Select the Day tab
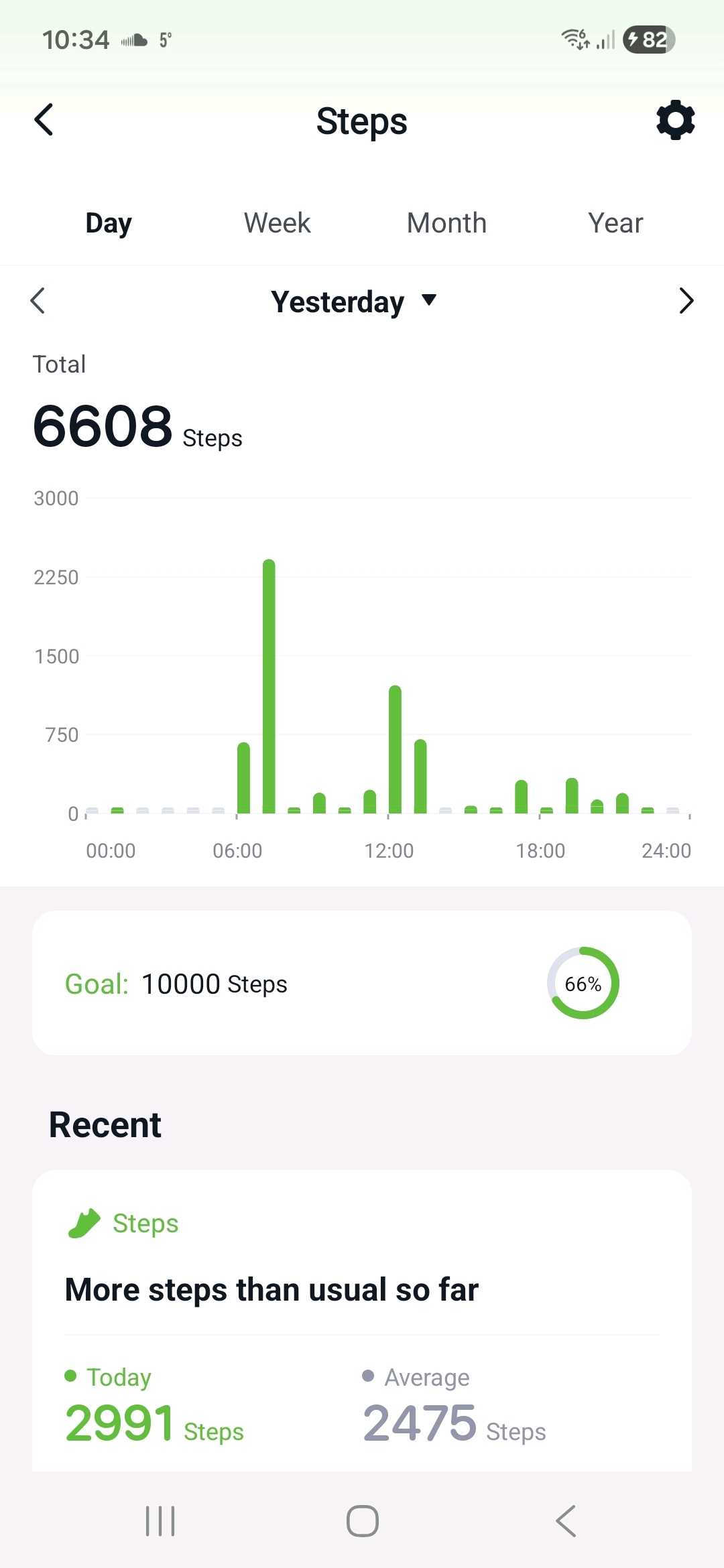The height and width of the screenshot is (1568, 724). click(109, 223)
